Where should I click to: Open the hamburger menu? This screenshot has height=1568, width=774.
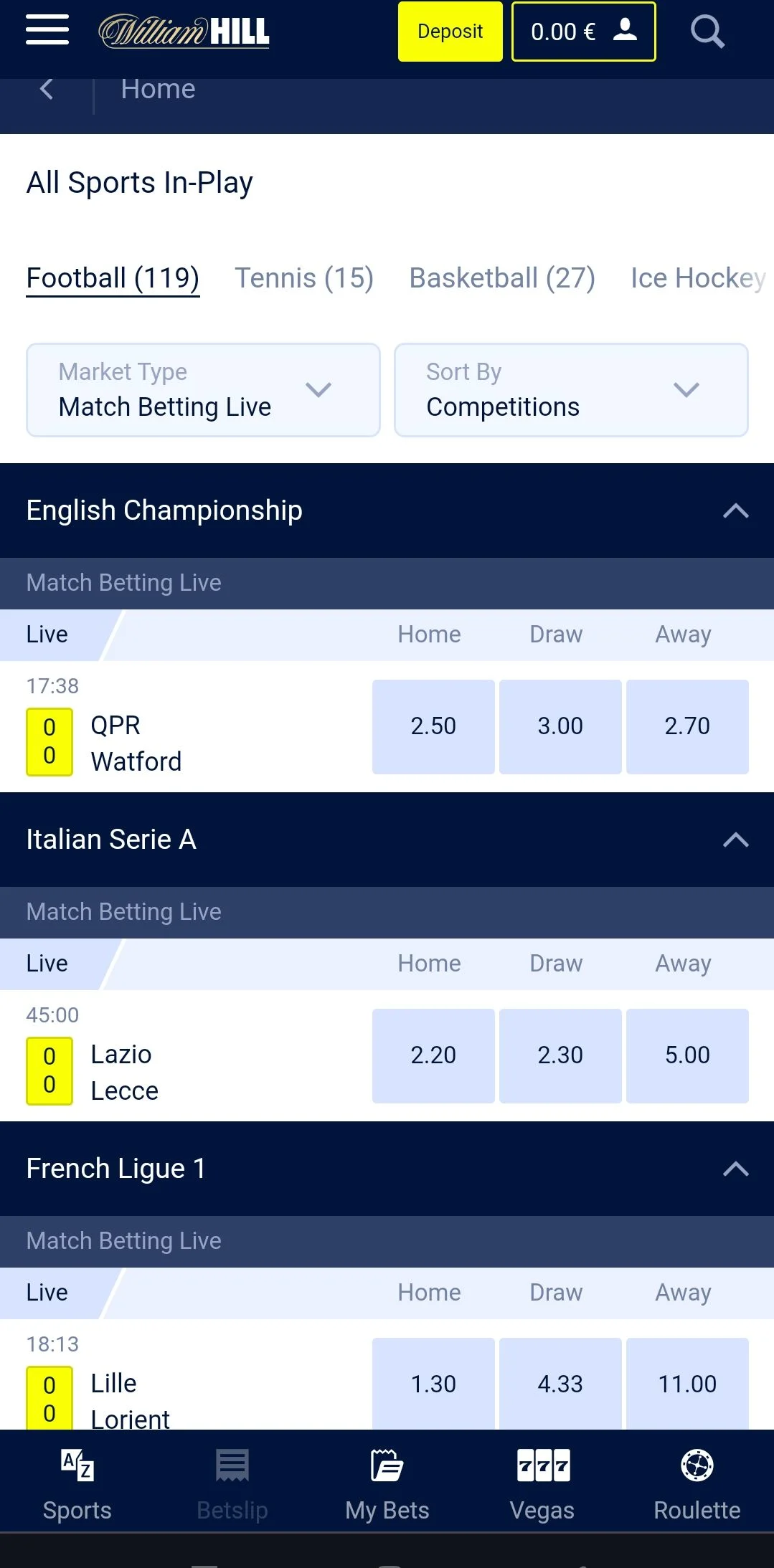pos(47,30)
